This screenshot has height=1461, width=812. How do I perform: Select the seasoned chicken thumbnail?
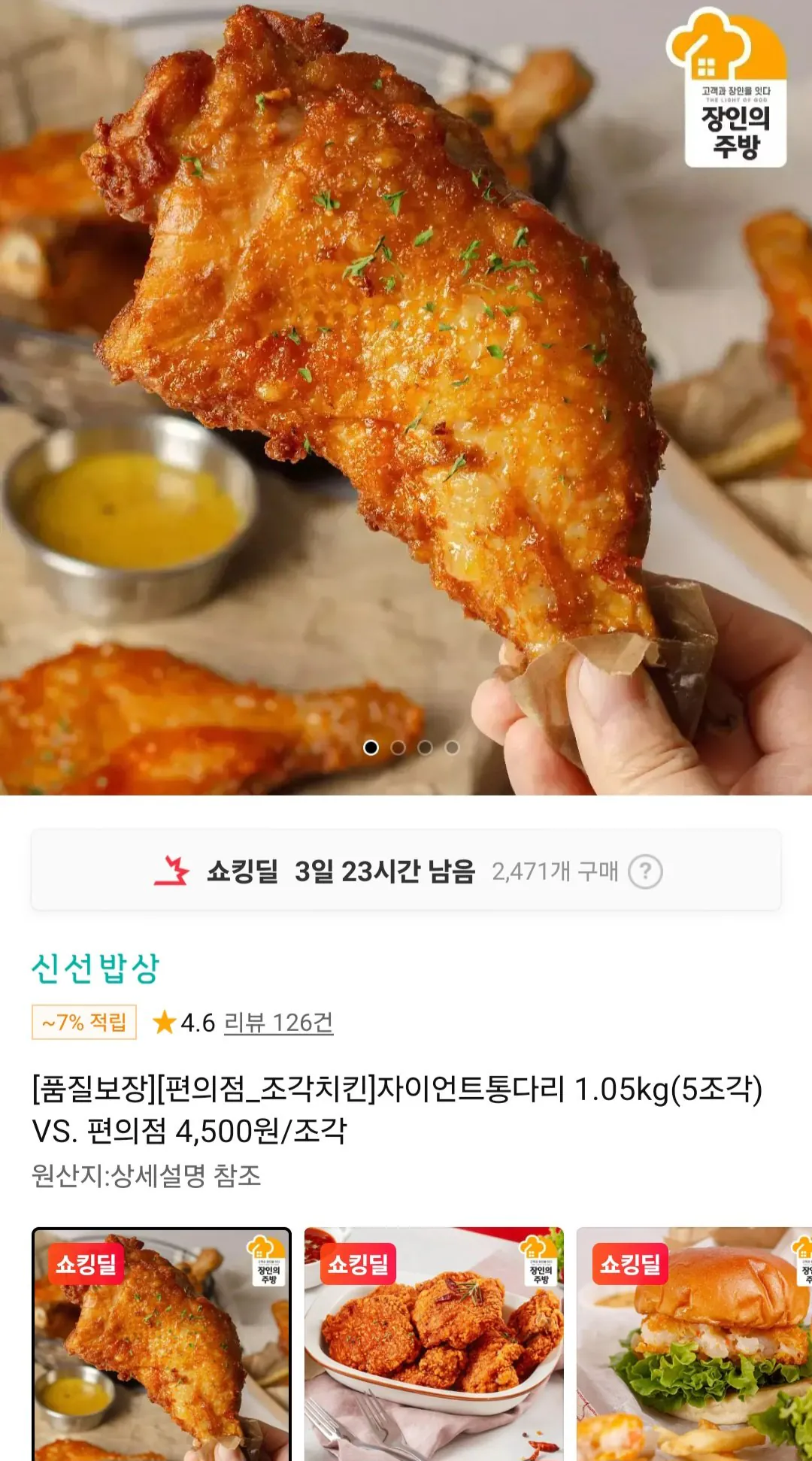pos(431,1346)
